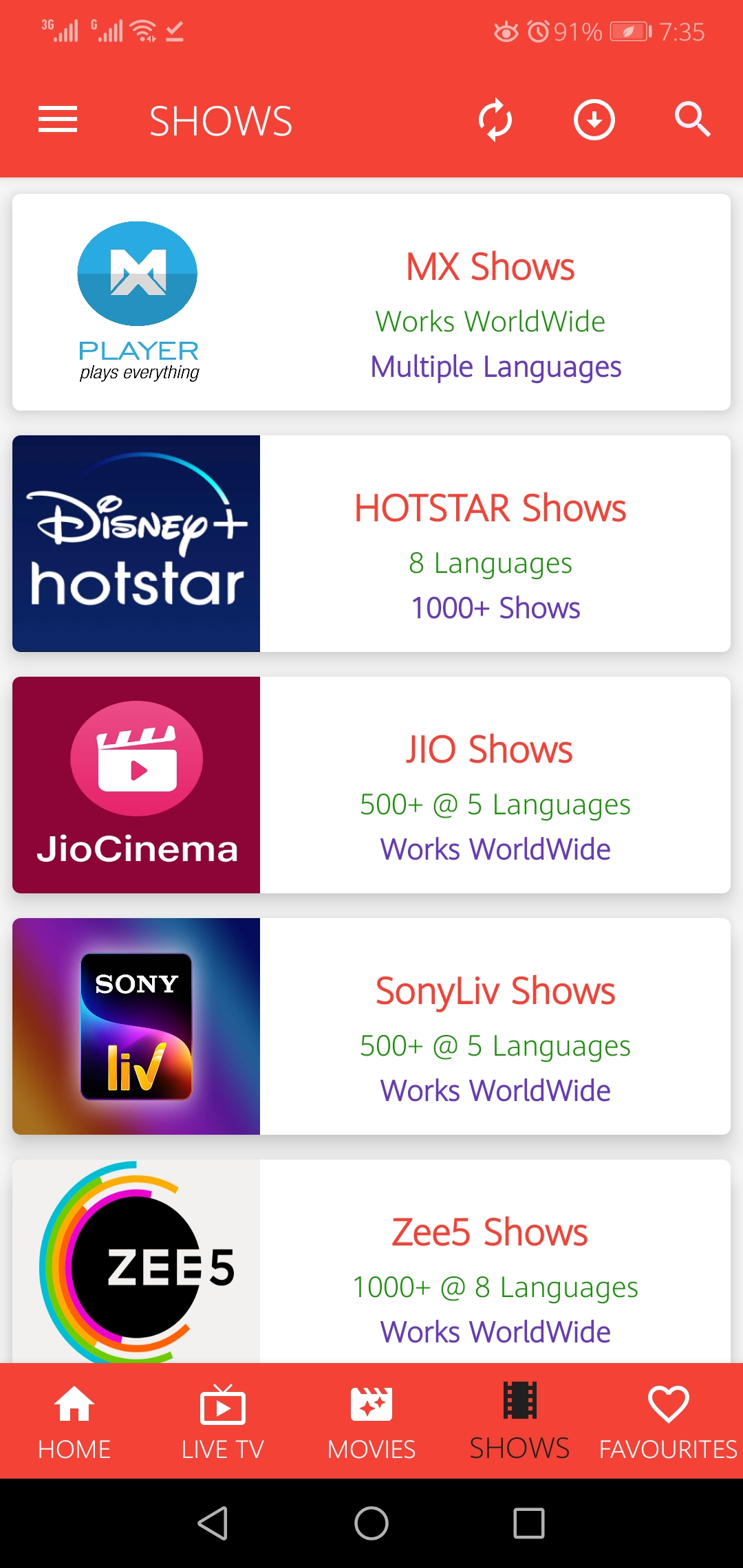Viewport: 743px width, 1568px height.
Task: Open SonyLiv Shows
Action: tap(371, 1026)
